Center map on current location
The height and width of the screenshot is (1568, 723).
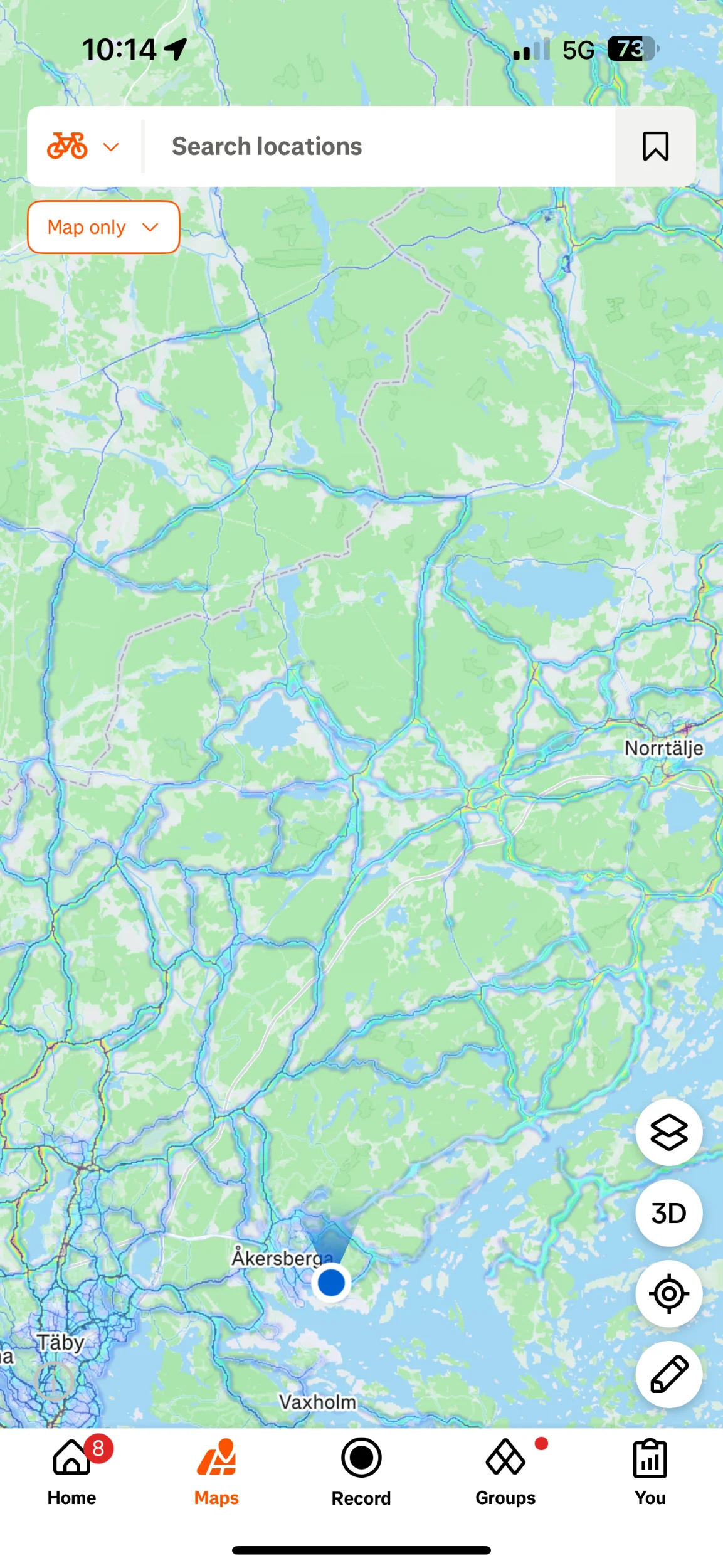point(668,1293)
